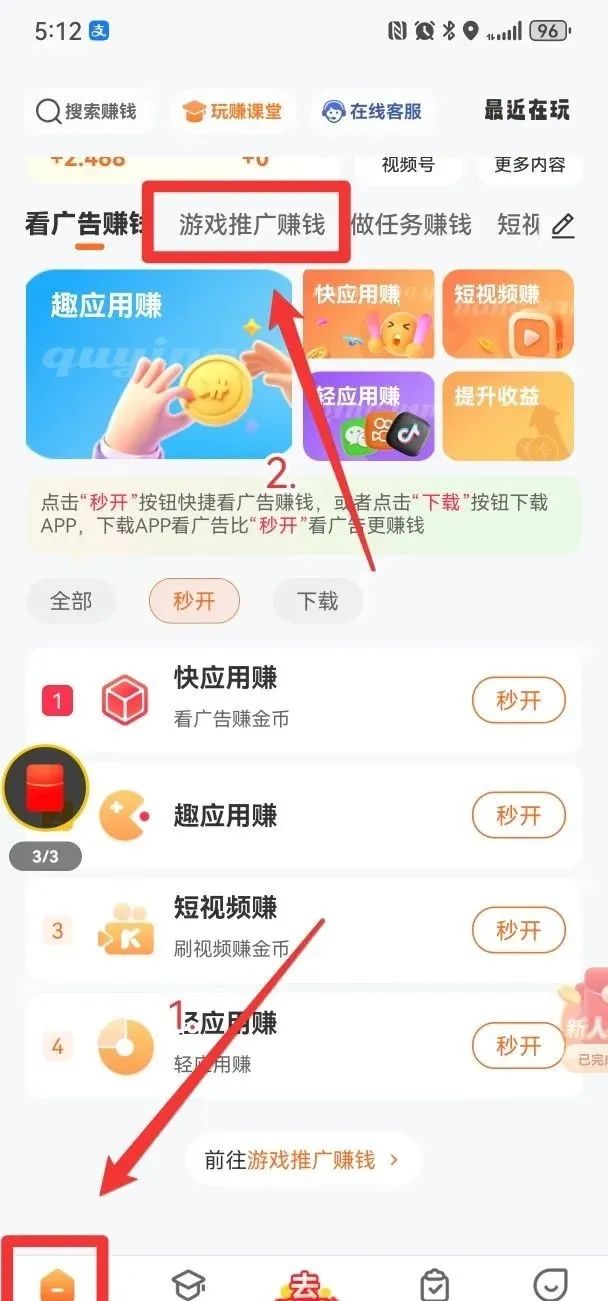608x1301 pixels.
Task: Select the 下载 filter chip
Action: click(x=317, y=601)
